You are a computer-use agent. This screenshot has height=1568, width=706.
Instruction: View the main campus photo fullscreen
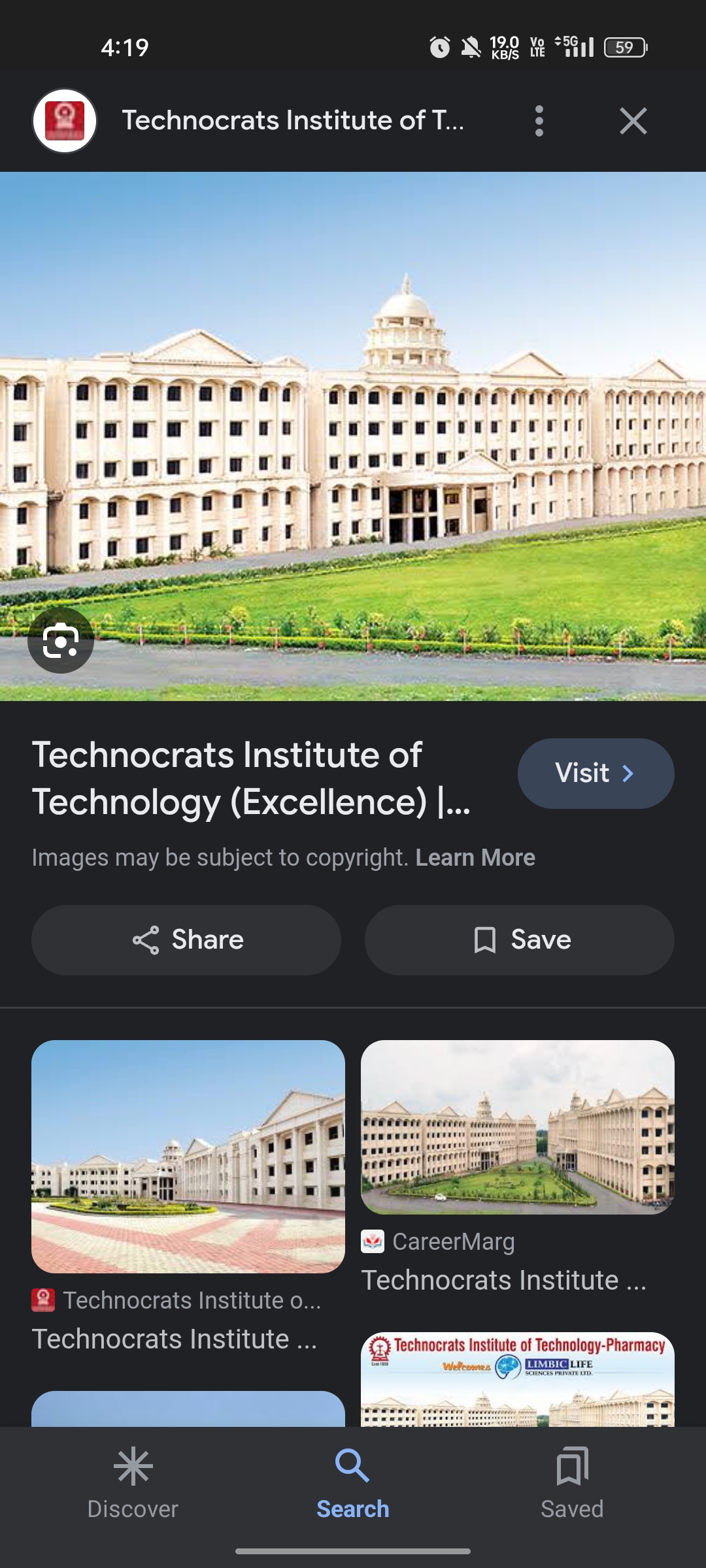[x=353, y=436]
